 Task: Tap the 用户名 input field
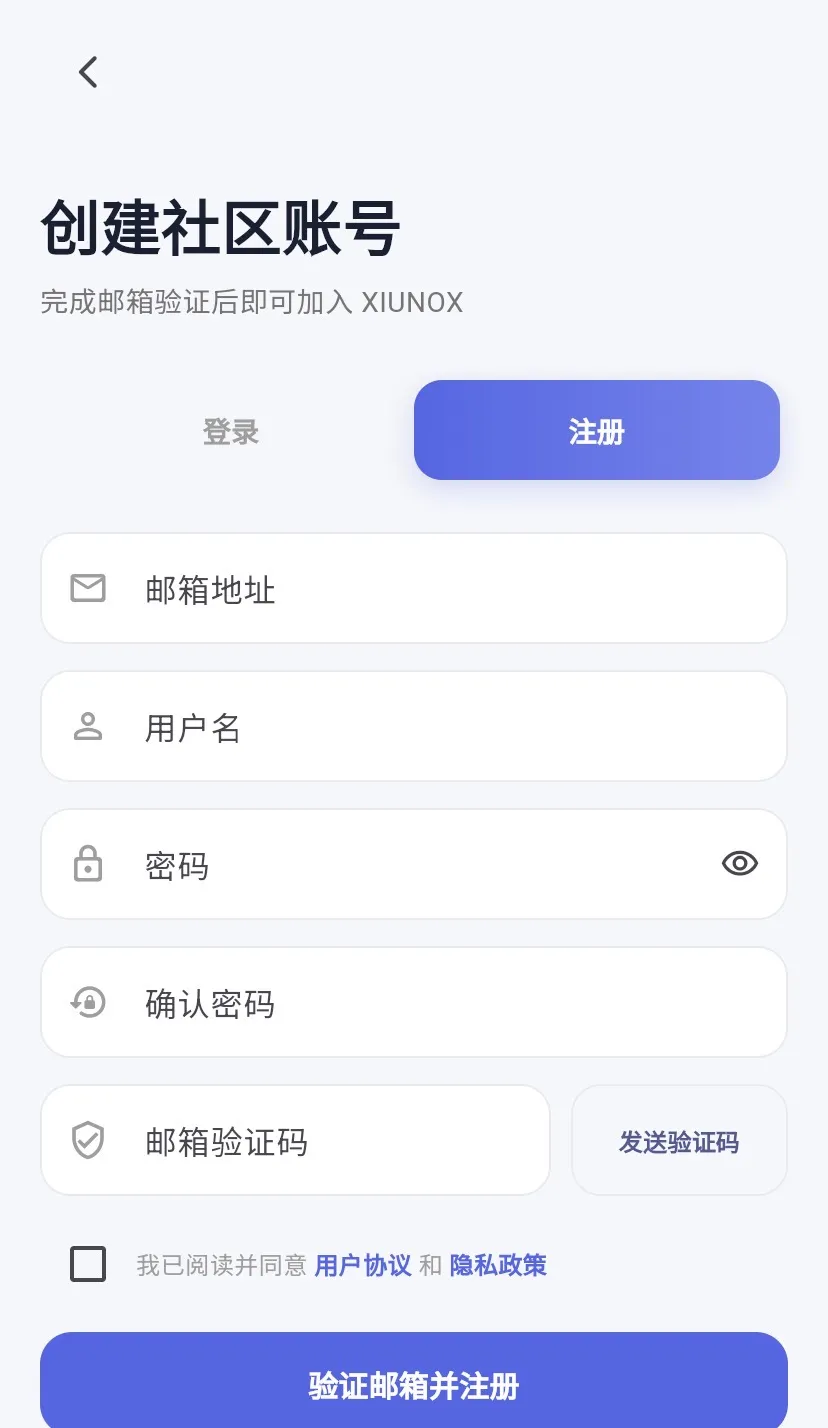click(414, 726)
